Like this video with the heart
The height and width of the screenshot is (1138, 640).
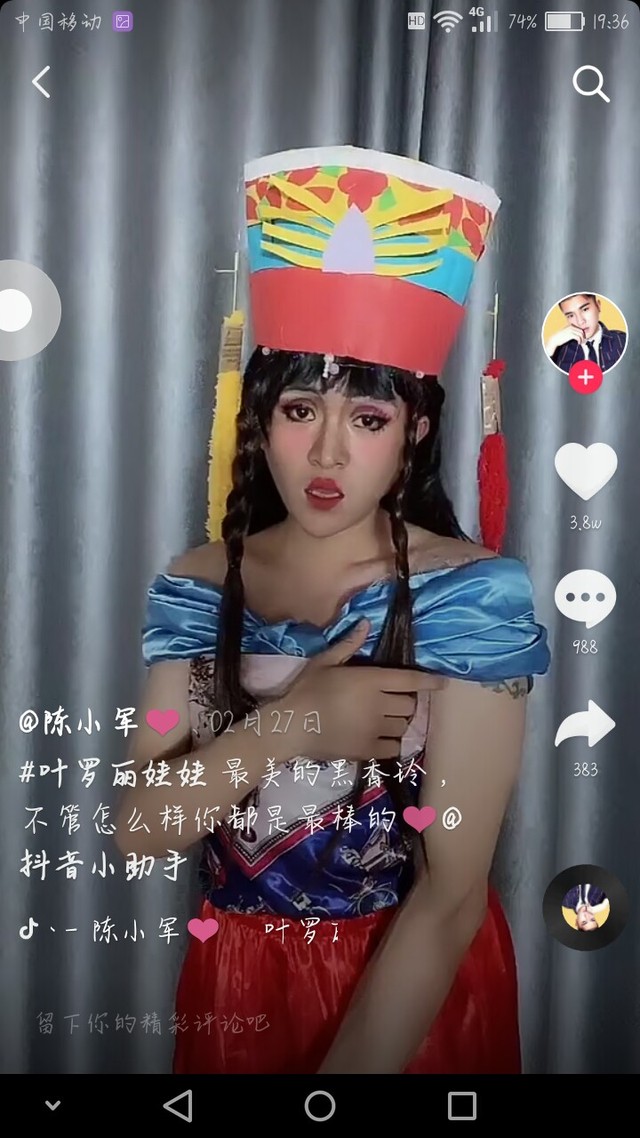click(585, 470)
